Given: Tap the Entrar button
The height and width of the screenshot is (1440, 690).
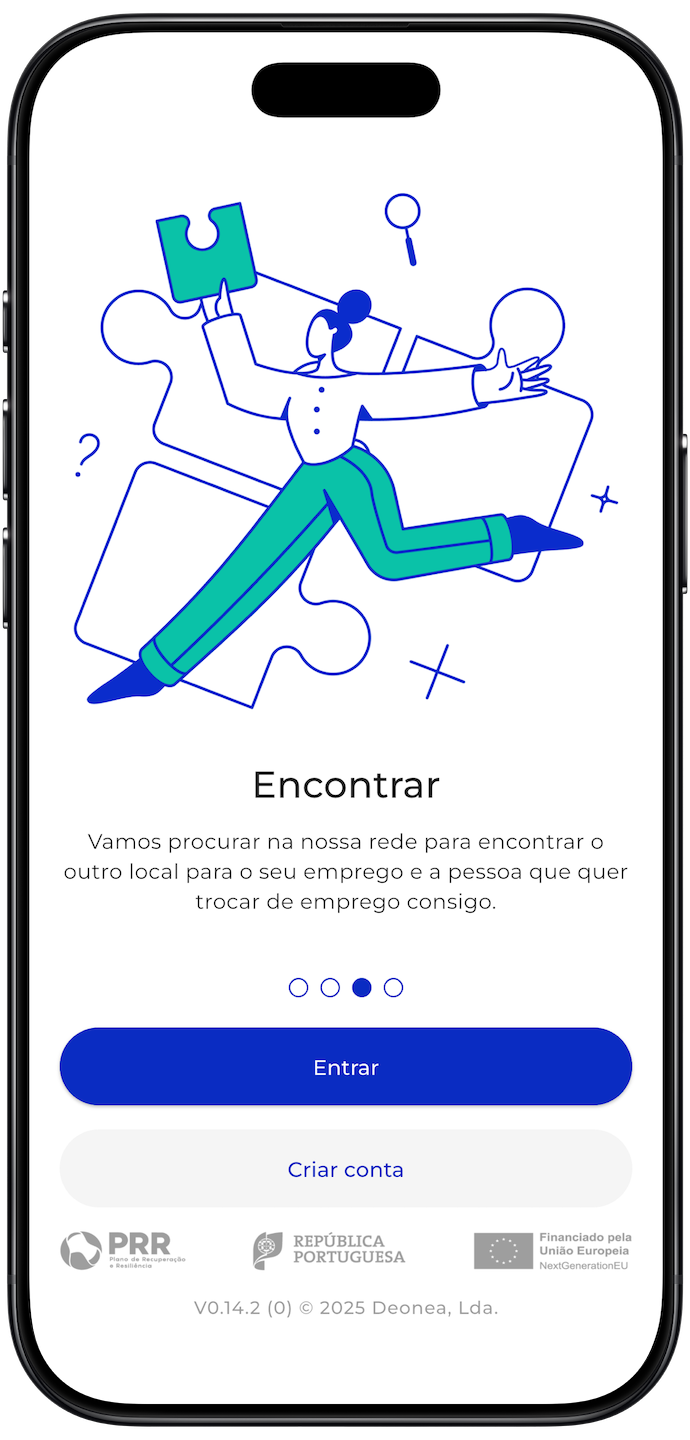Looking at the screenshot, I should [345, 1067].
